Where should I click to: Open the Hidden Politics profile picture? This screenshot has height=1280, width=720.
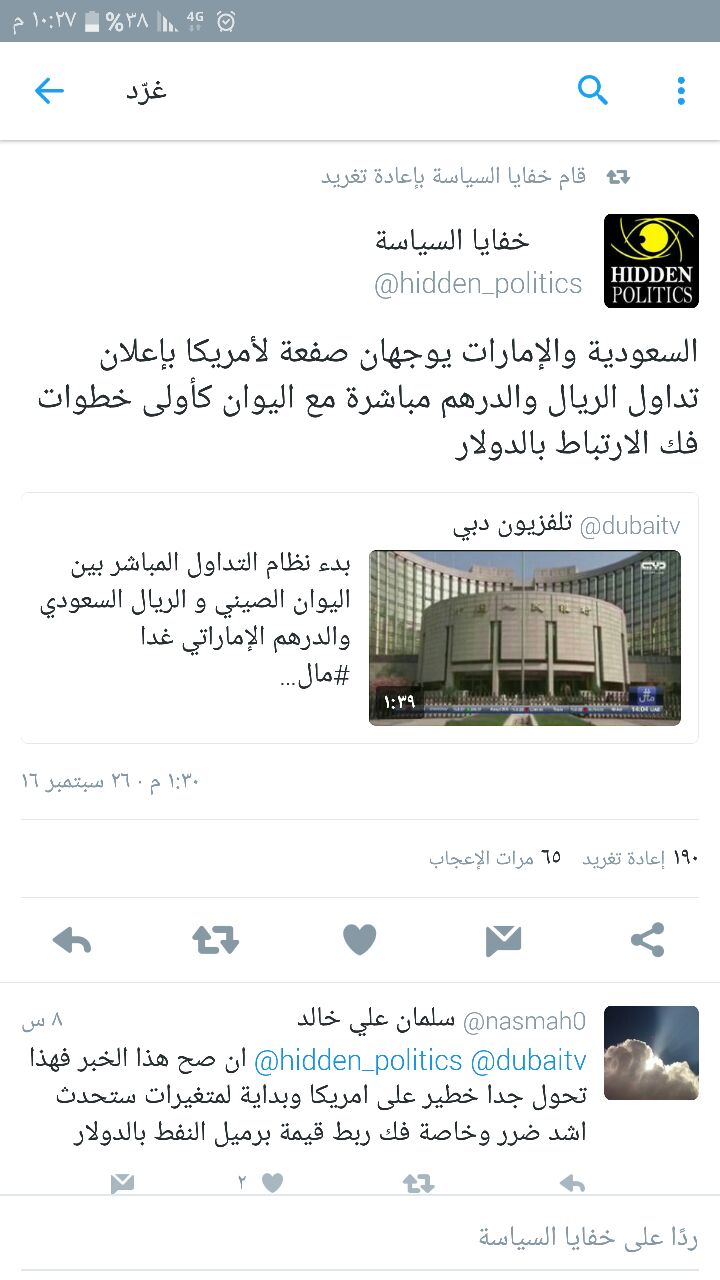coord(651,261)
